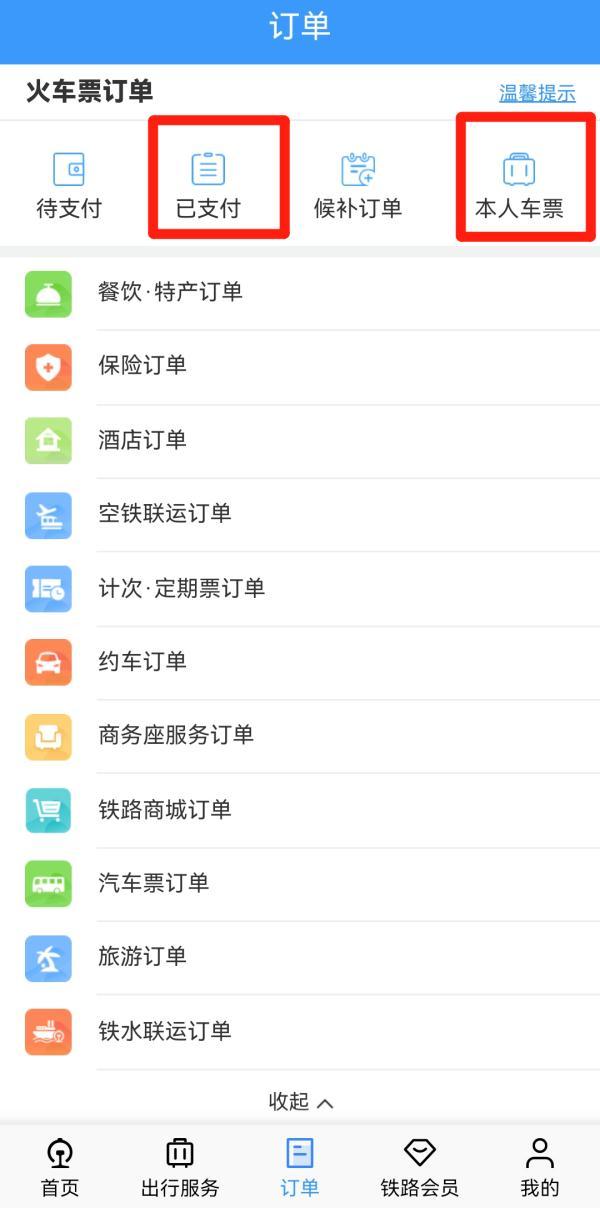Screen dimensions: 600x1208
Task: Collapse the list with 收起
Action: pos(300,1102)
